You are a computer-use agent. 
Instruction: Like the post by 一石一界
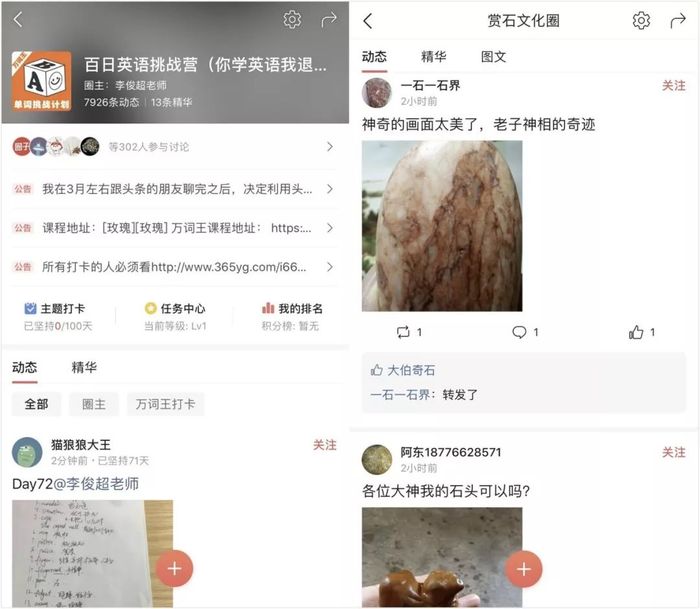click(642, 332)
